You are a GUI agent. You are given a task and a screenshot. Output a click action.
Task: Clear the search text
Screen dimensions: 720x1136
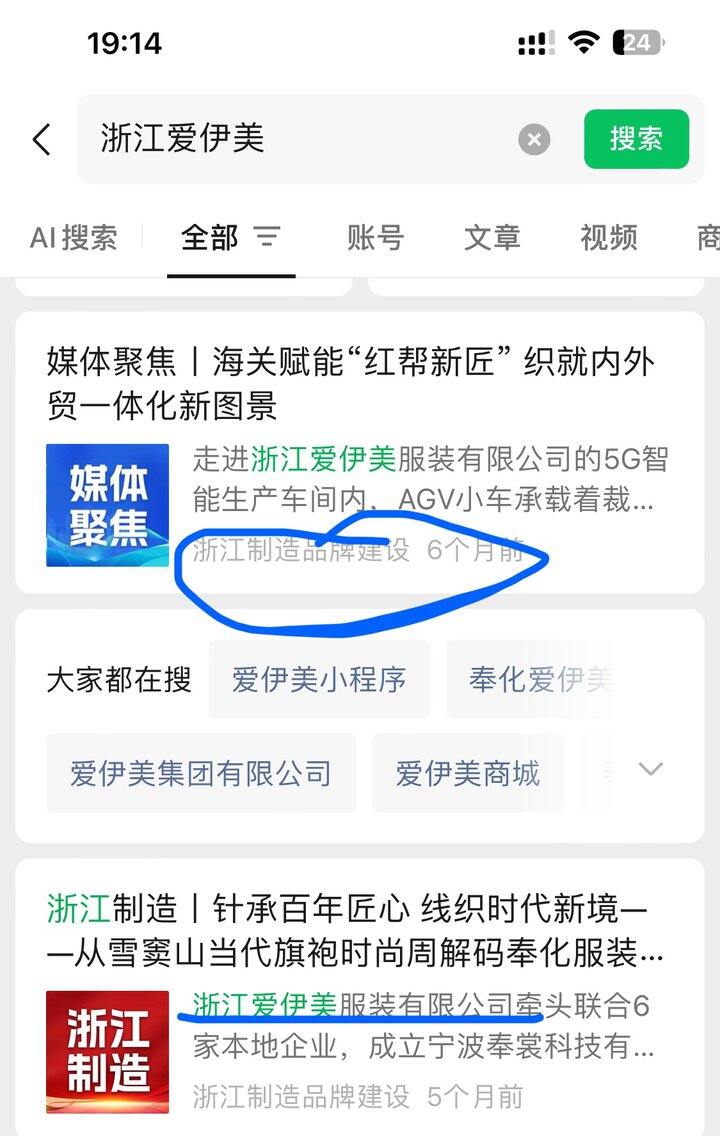click(x=535, y=139)
